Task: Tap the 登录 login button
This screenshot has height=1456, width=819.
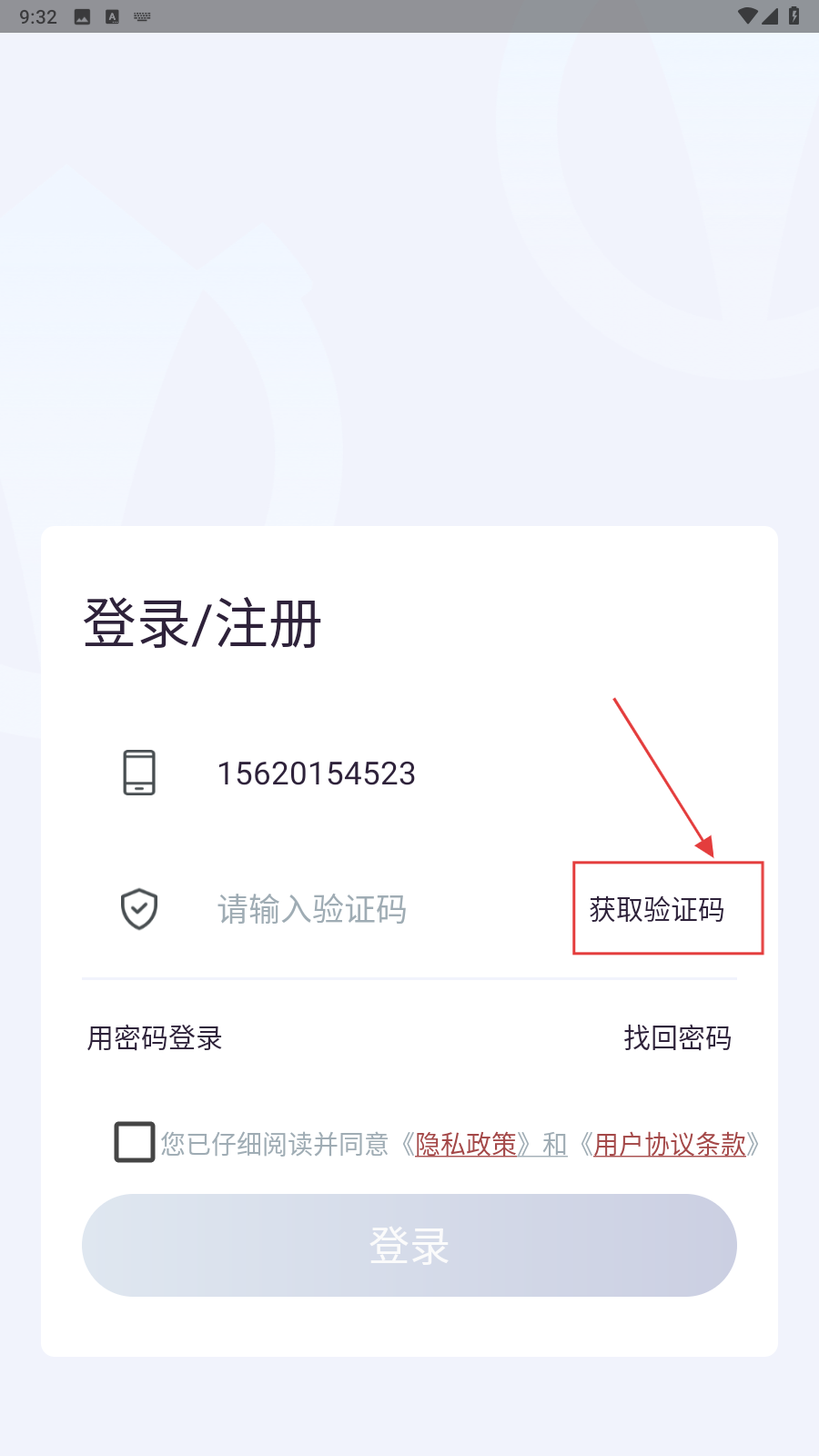Action: (x=409, y=1245)
